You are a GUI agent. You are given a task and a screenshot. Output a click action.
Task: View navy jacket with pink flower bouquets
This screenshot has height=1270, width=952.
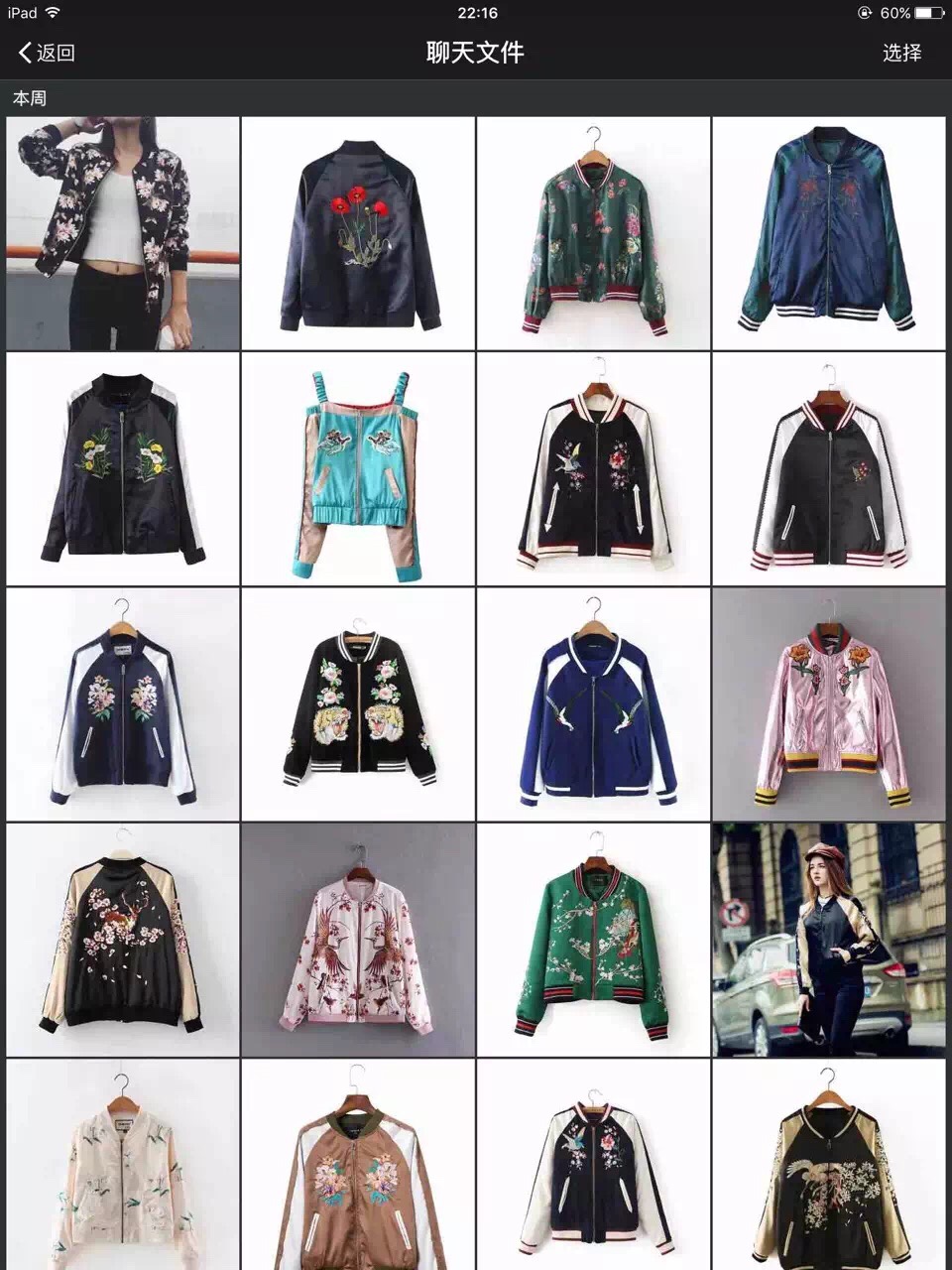pyautogui.click(x=123, y=704)
